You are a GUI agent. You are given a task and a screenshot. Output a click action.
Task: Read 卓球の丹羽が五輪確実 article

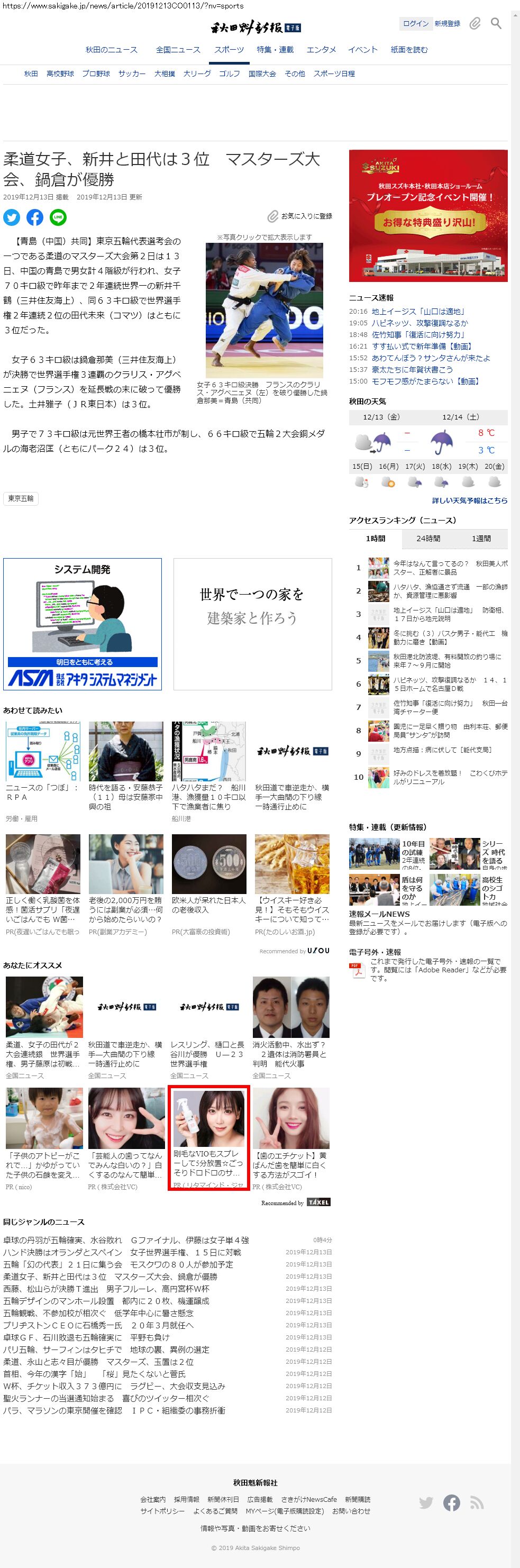pos(125,1240)
